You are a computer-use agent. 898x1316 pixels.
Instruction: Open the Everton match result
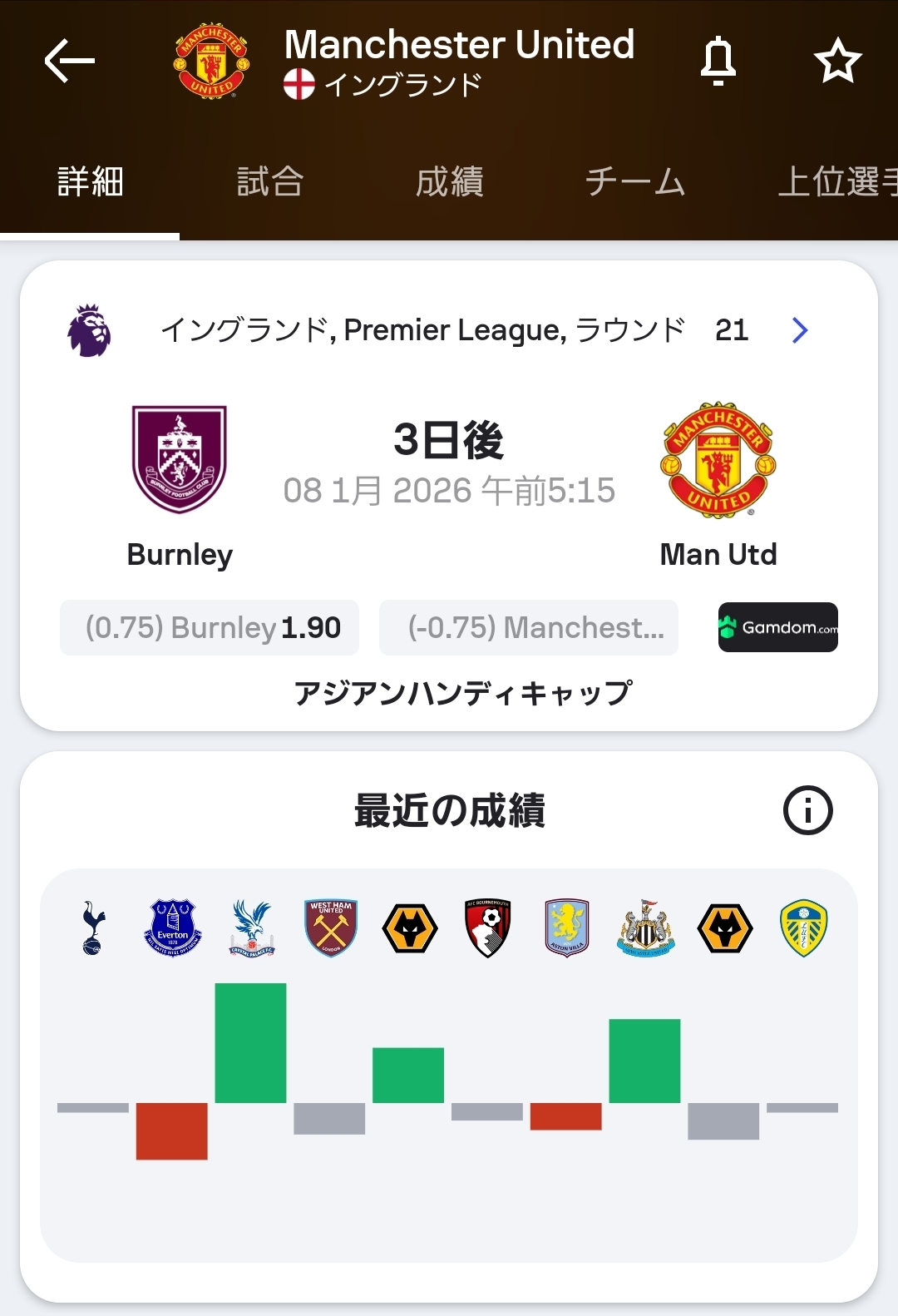[172, 928]
